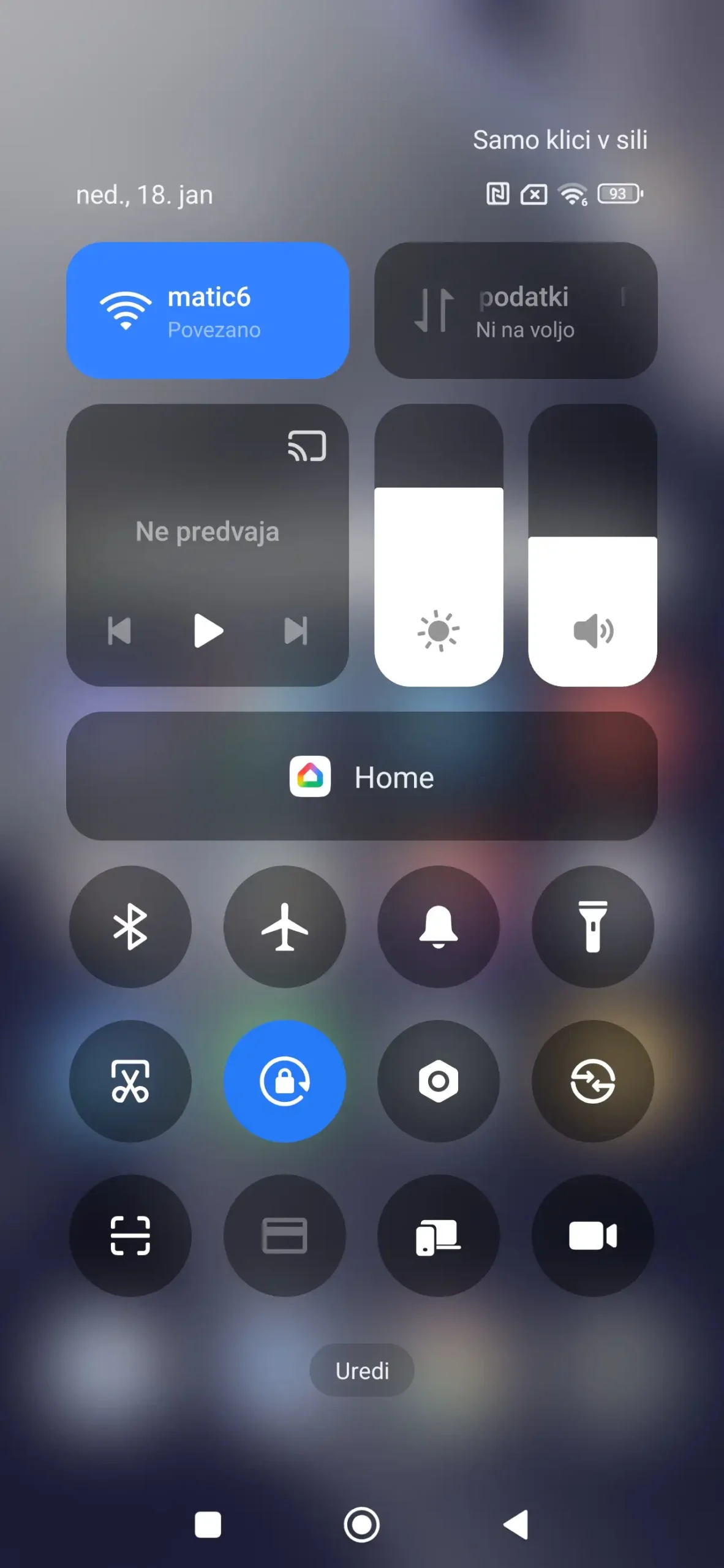
Task: Toggle the mobile data (podatki) tile
Action: pyautogui.click(x=516, y=311)
